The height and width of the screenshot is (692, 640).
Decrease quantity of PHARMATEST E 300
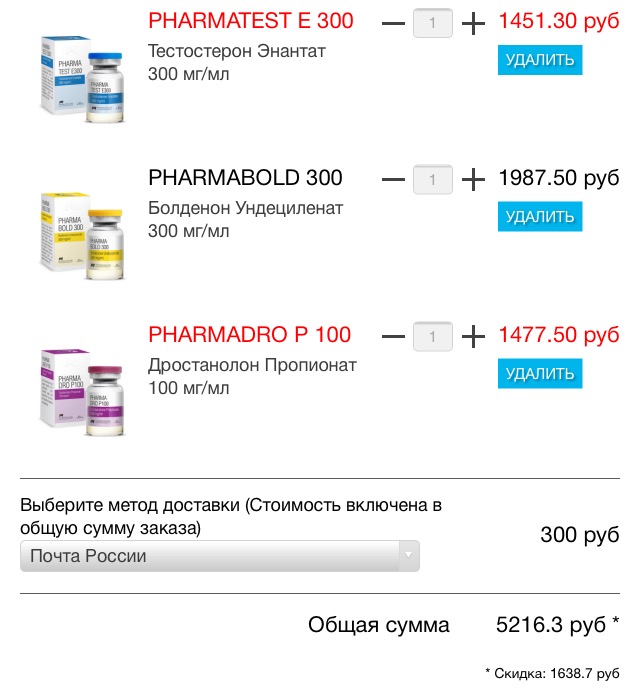pyautogui.click(x=394, y=21)
